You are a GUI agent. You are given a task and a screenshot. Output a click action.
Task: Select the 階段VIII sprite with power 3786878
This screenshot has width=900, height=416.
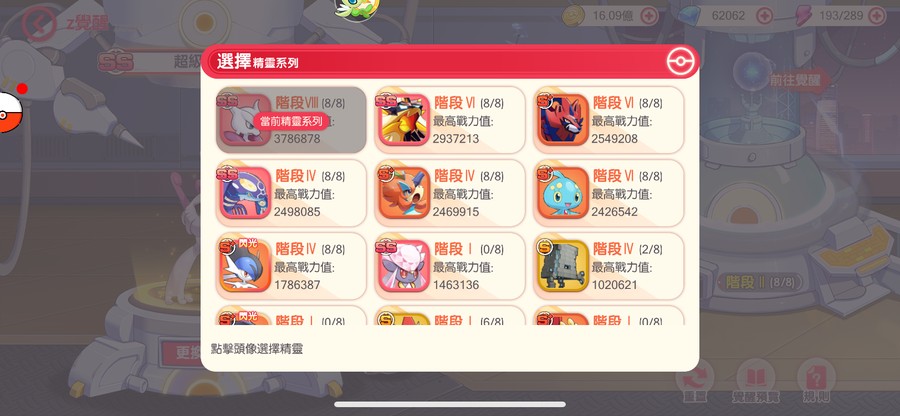click(245, 121)
